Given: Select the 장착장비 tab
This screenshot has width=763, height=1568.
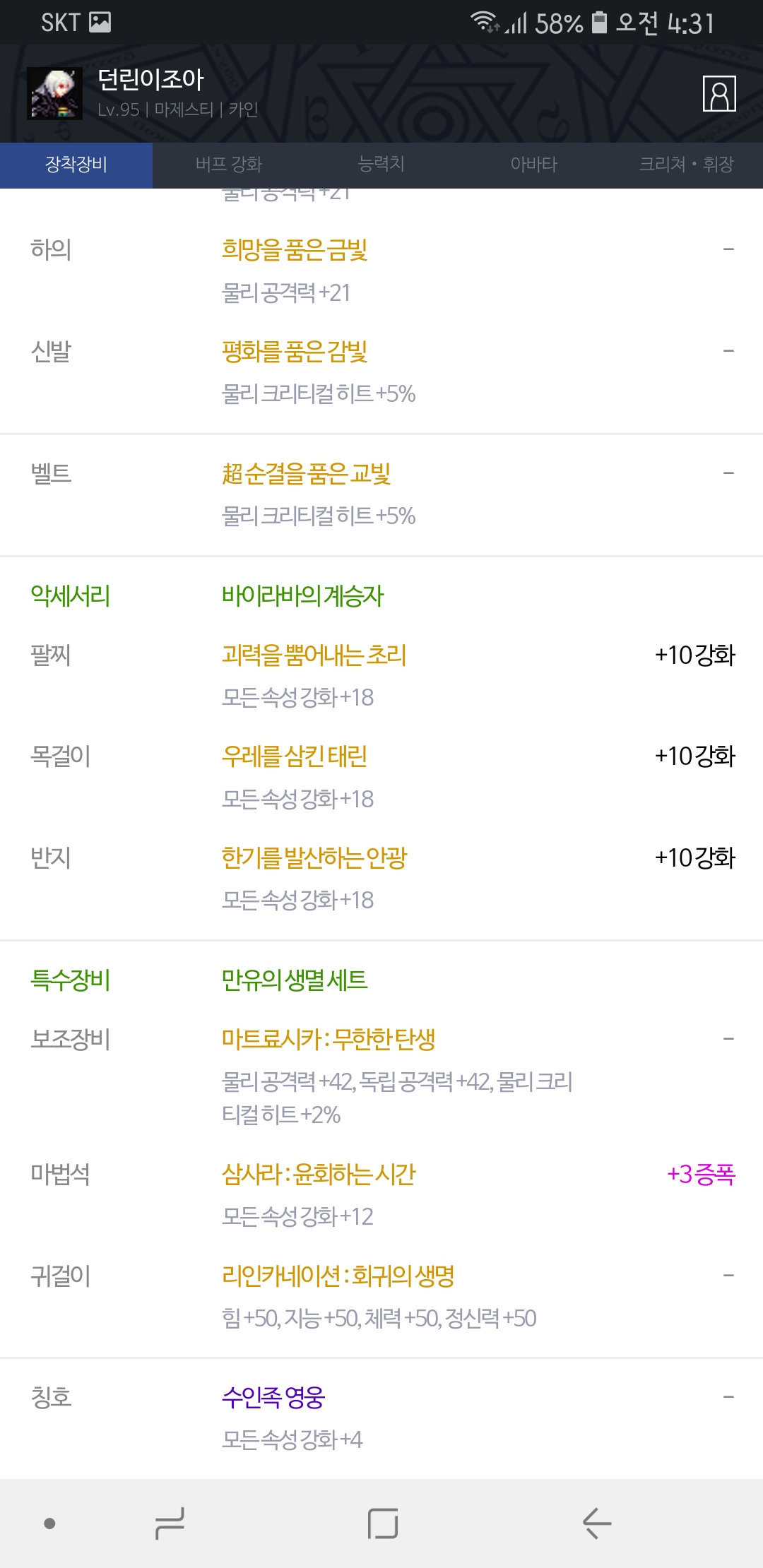Looking at the screenshot, I should (76, 165).
